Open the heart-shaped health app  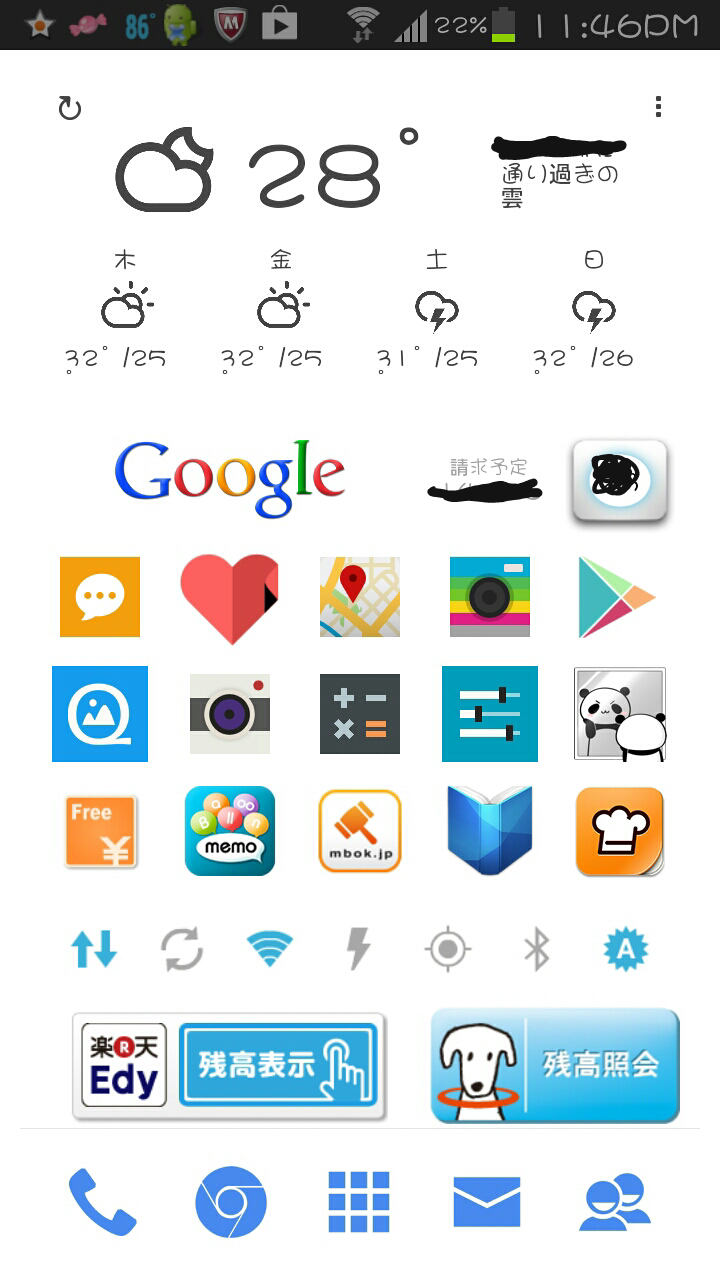pyautogui.click(x=229, y=597)
